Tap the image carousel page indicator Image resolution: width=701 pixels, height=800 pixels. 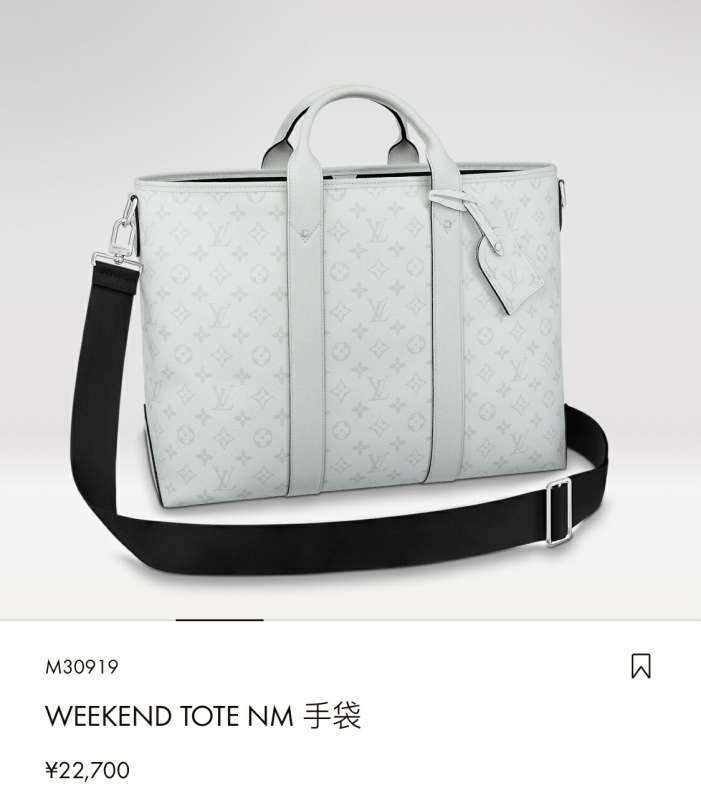click(x=219, y=620)
